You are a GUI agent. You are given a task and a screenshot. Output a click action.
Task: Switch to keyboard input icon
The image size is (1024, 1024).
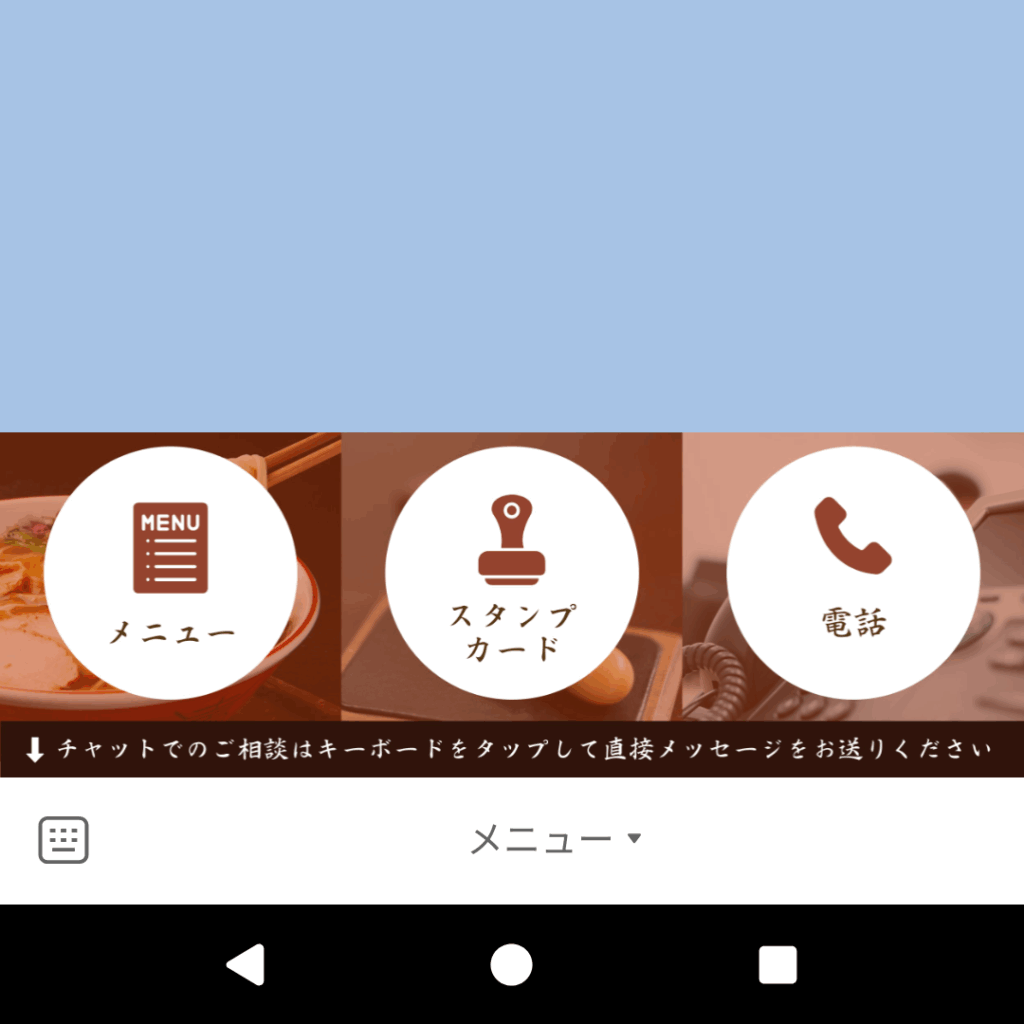point(64,840)
